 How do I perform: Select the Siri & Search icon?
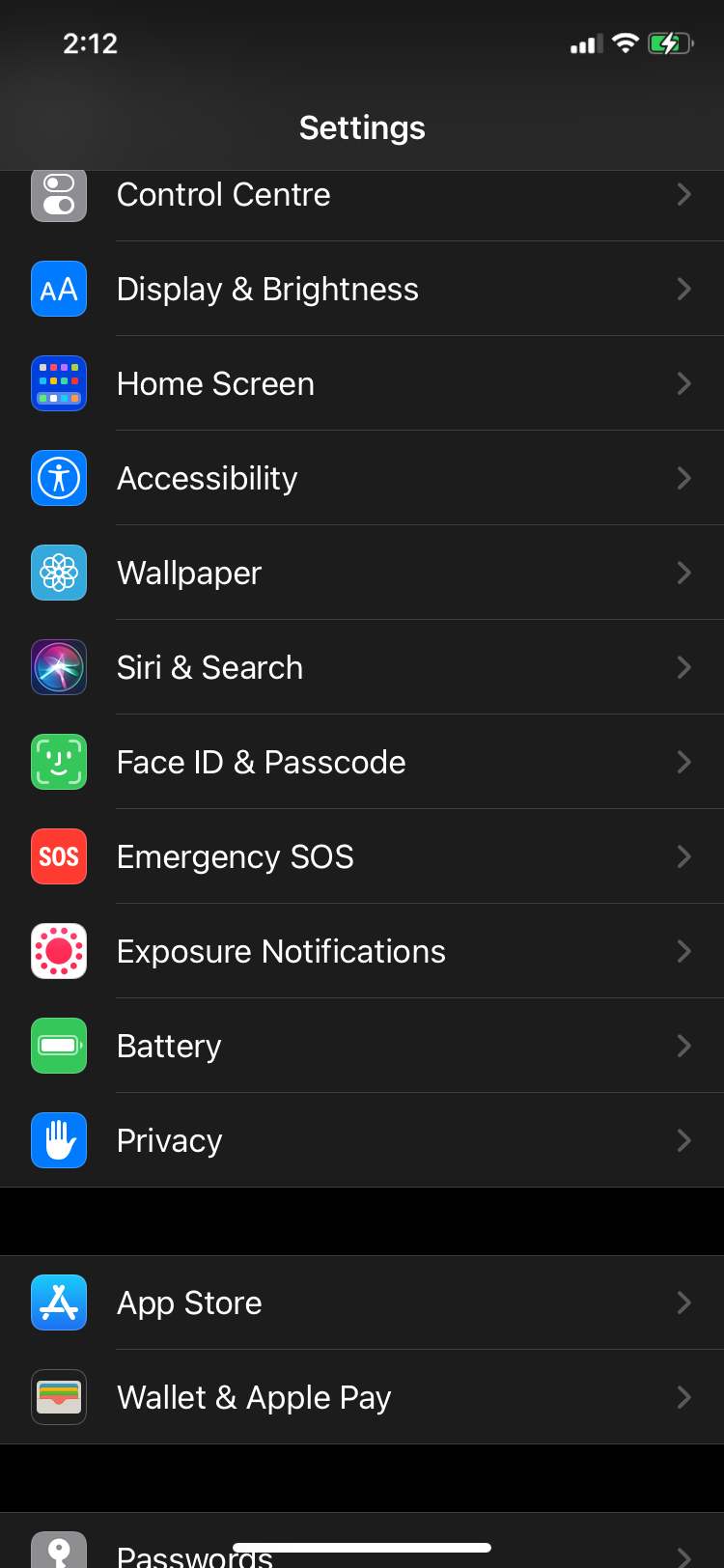[59, 667]
